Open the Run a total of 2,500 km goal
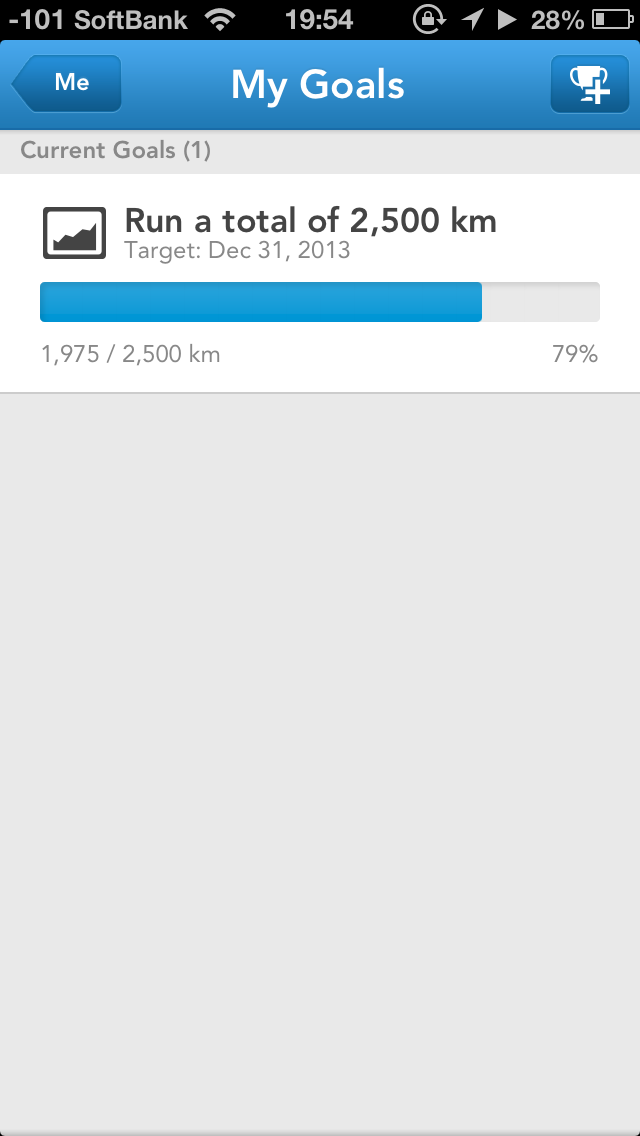Screen dimensions: 640x1136 coord(320,283)
